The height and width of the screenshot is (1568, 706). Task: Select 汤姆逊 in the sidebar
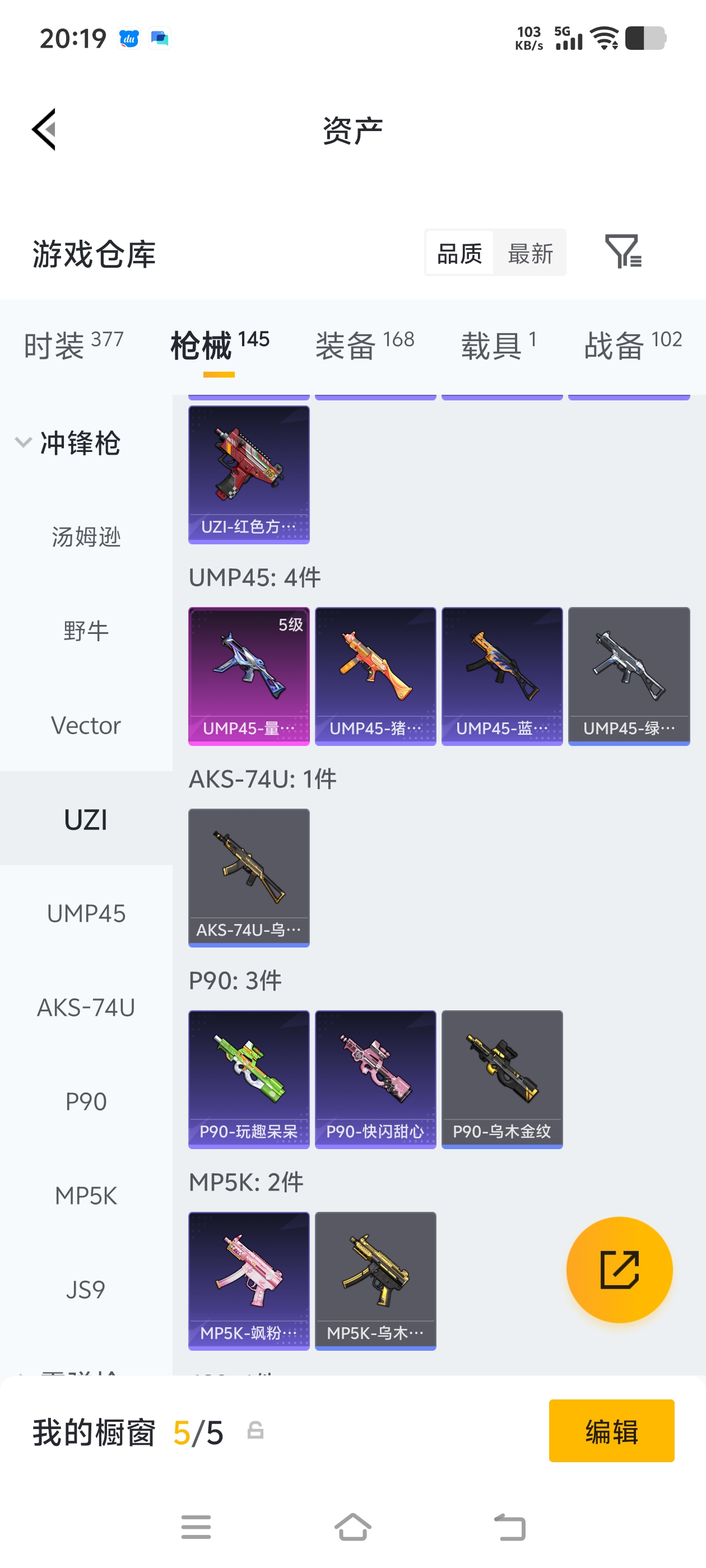(86, 537)
